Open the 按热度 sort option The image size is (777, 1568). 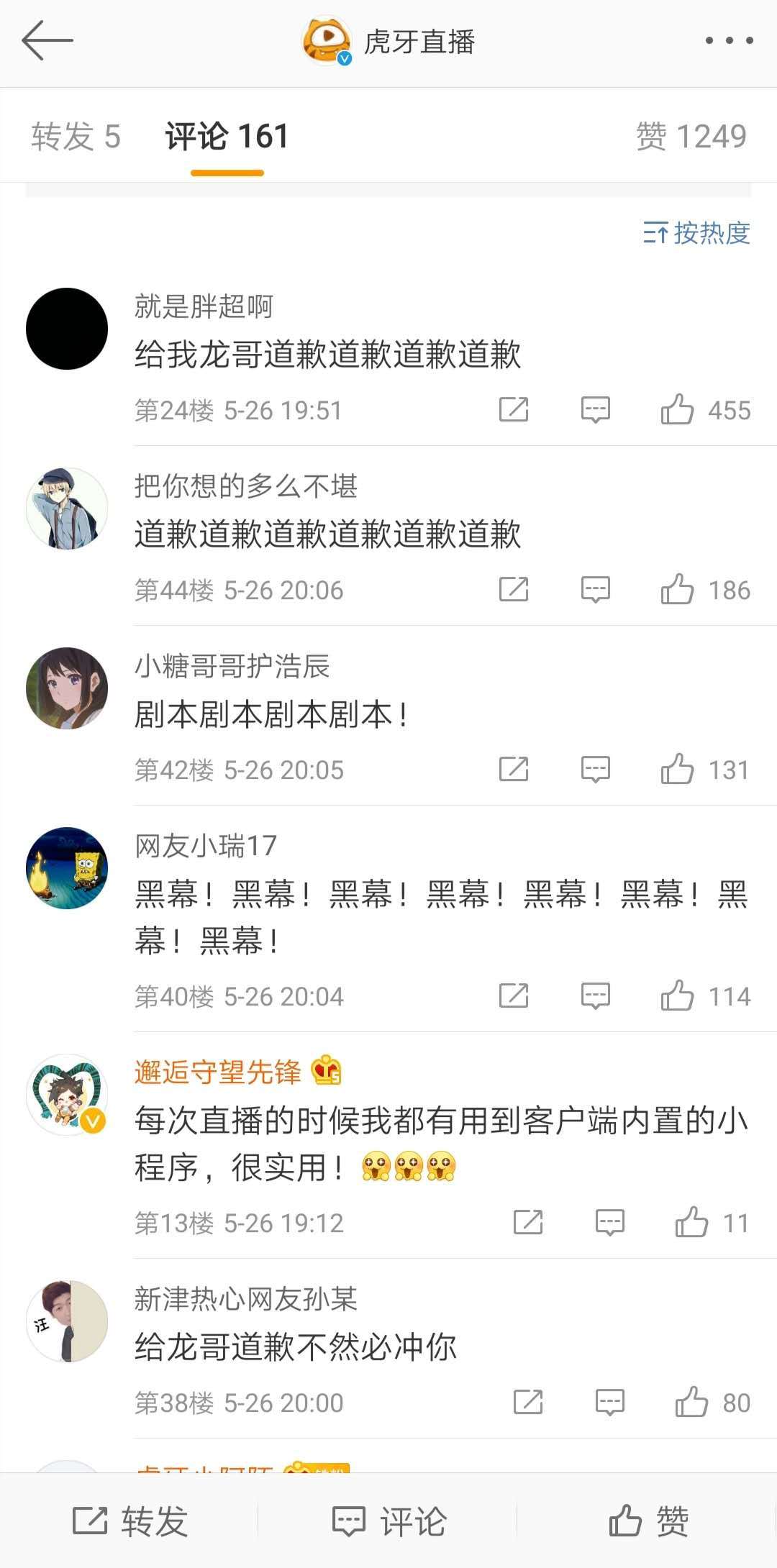[696, 233]
